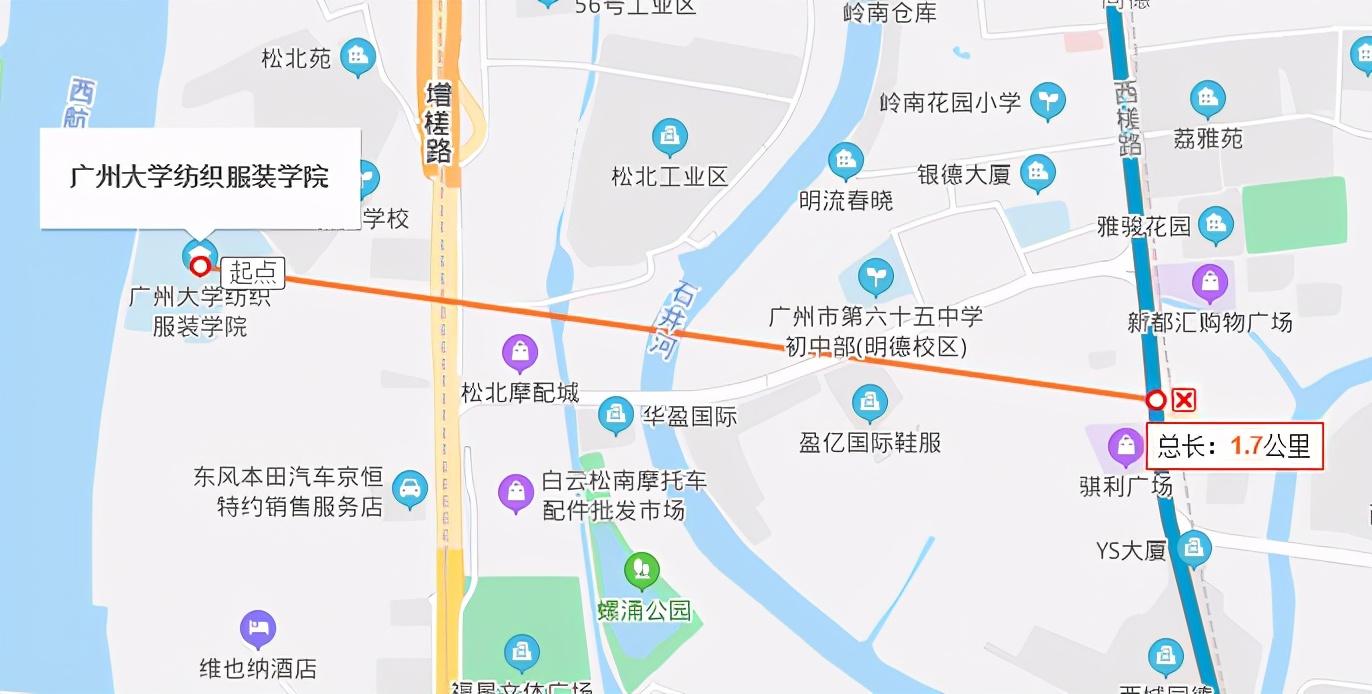
Task: Select the 骐利广场 shopping marker
Action: click(1126, 446)
